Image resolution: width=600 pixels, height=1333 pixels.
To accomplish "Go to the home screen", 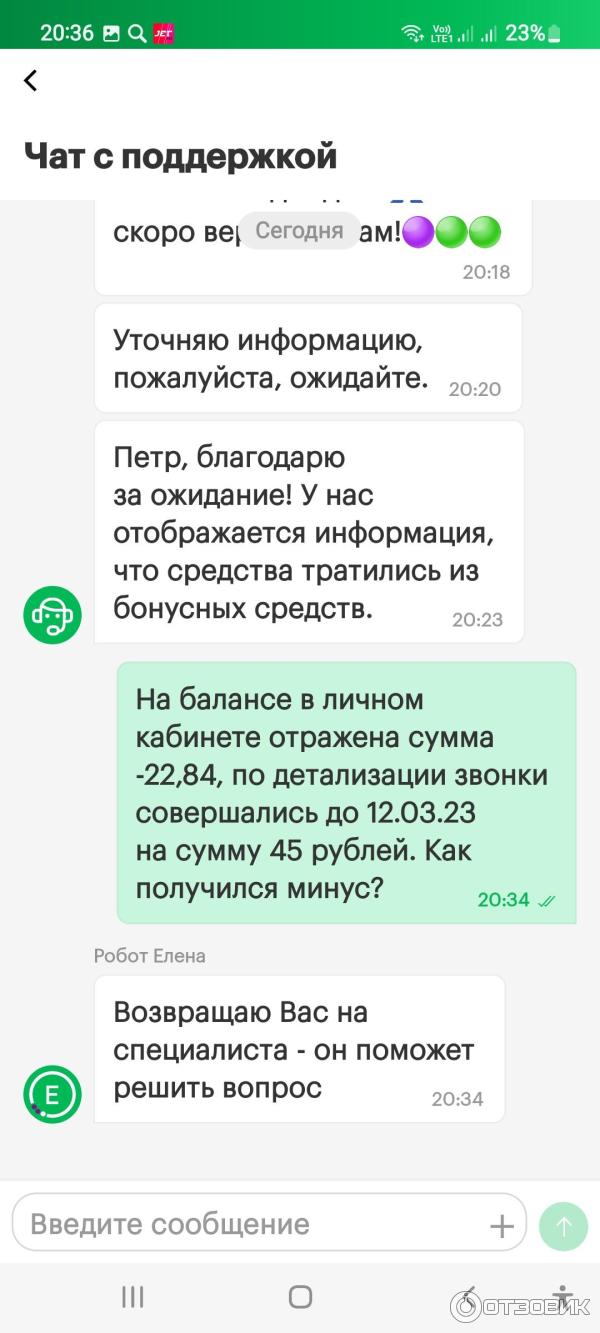I will coord(300,1297).
